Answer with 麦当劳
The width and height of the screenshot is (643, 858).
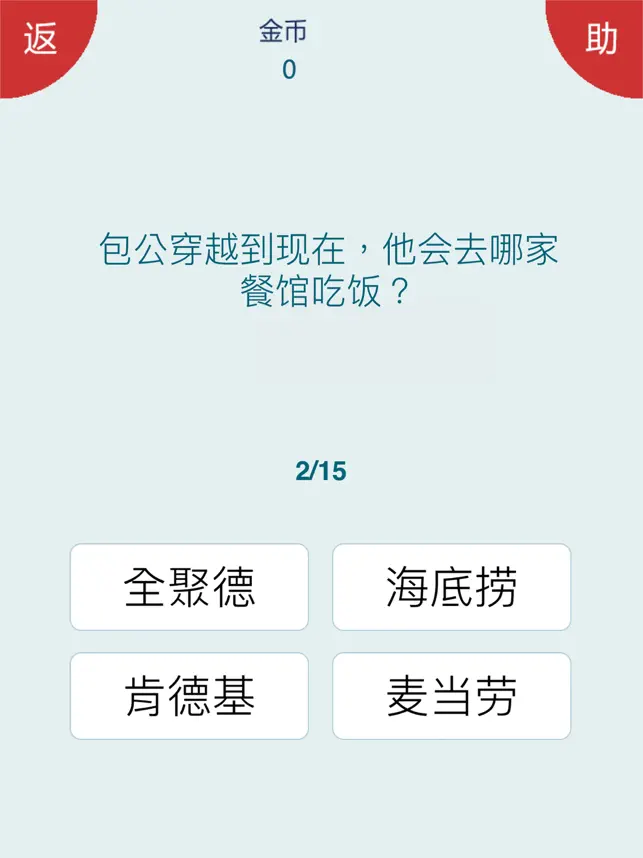(x=451, y=696)
